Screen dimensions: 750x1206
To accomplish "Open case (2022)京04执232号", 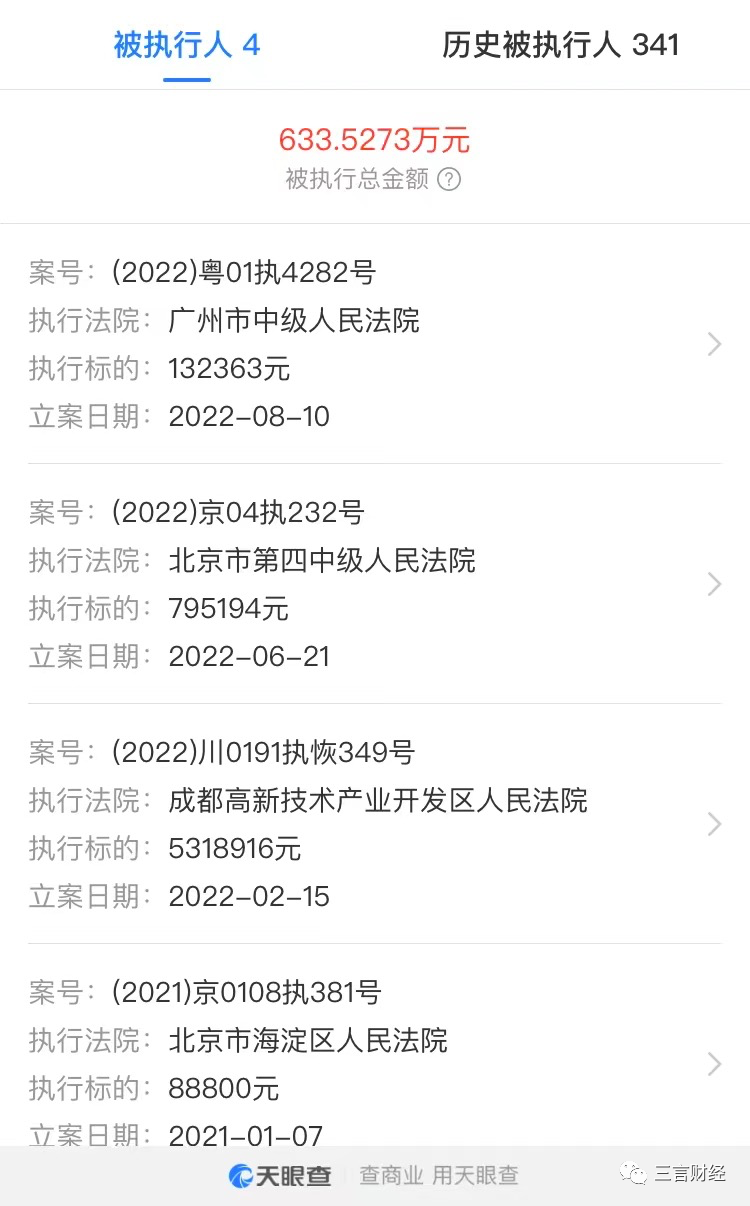I will click(375, 584).
